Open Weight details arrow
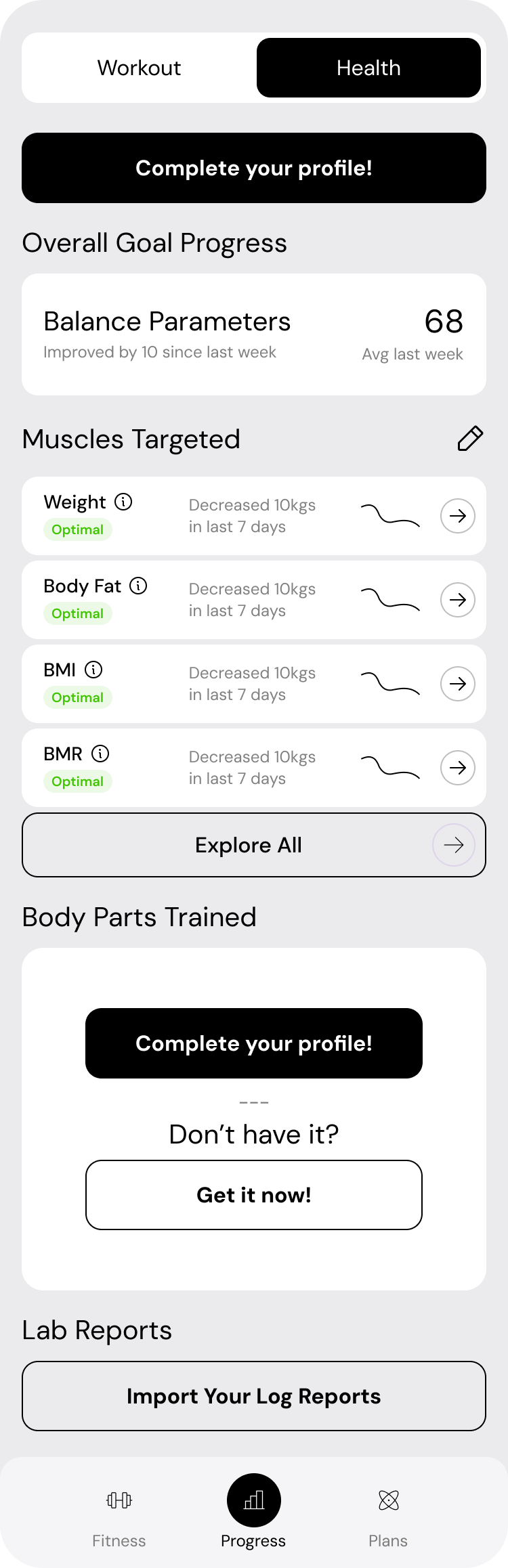 pos(458,516)
